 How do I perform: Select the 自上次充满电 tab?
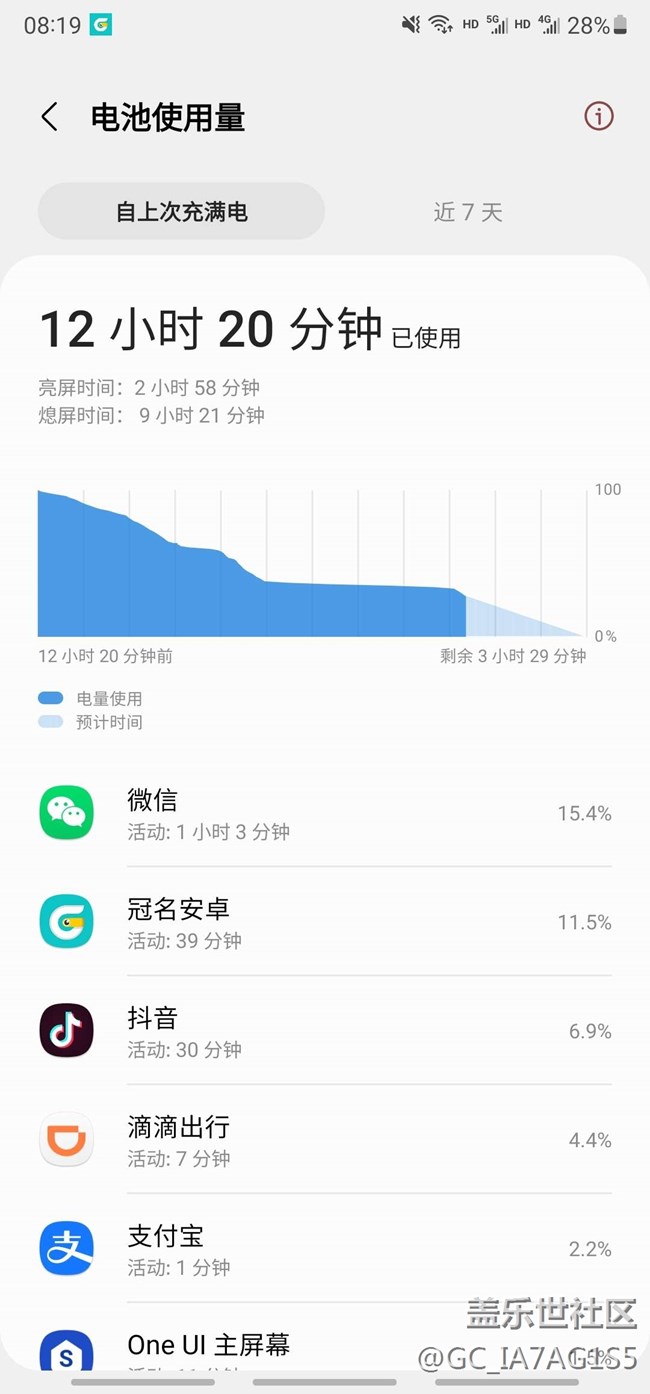(x=181, y=212)
